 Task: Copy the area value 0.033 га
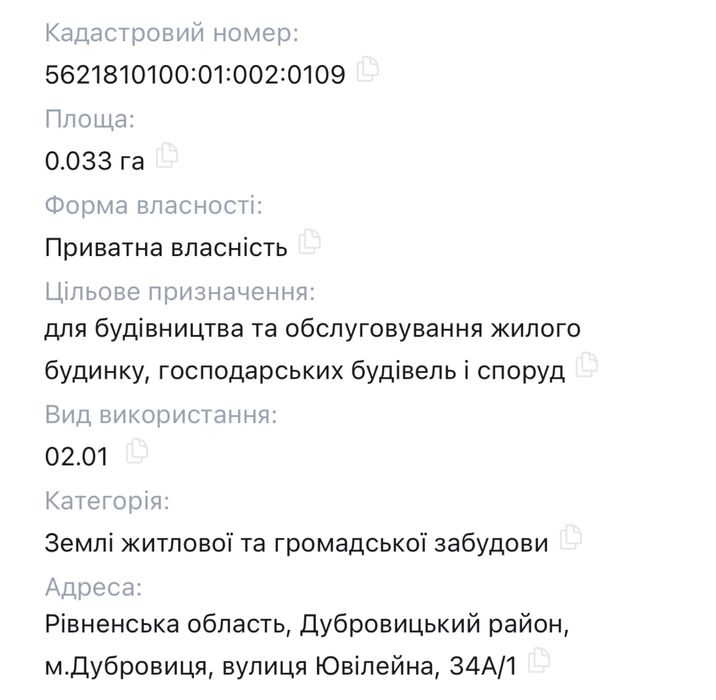167,155
